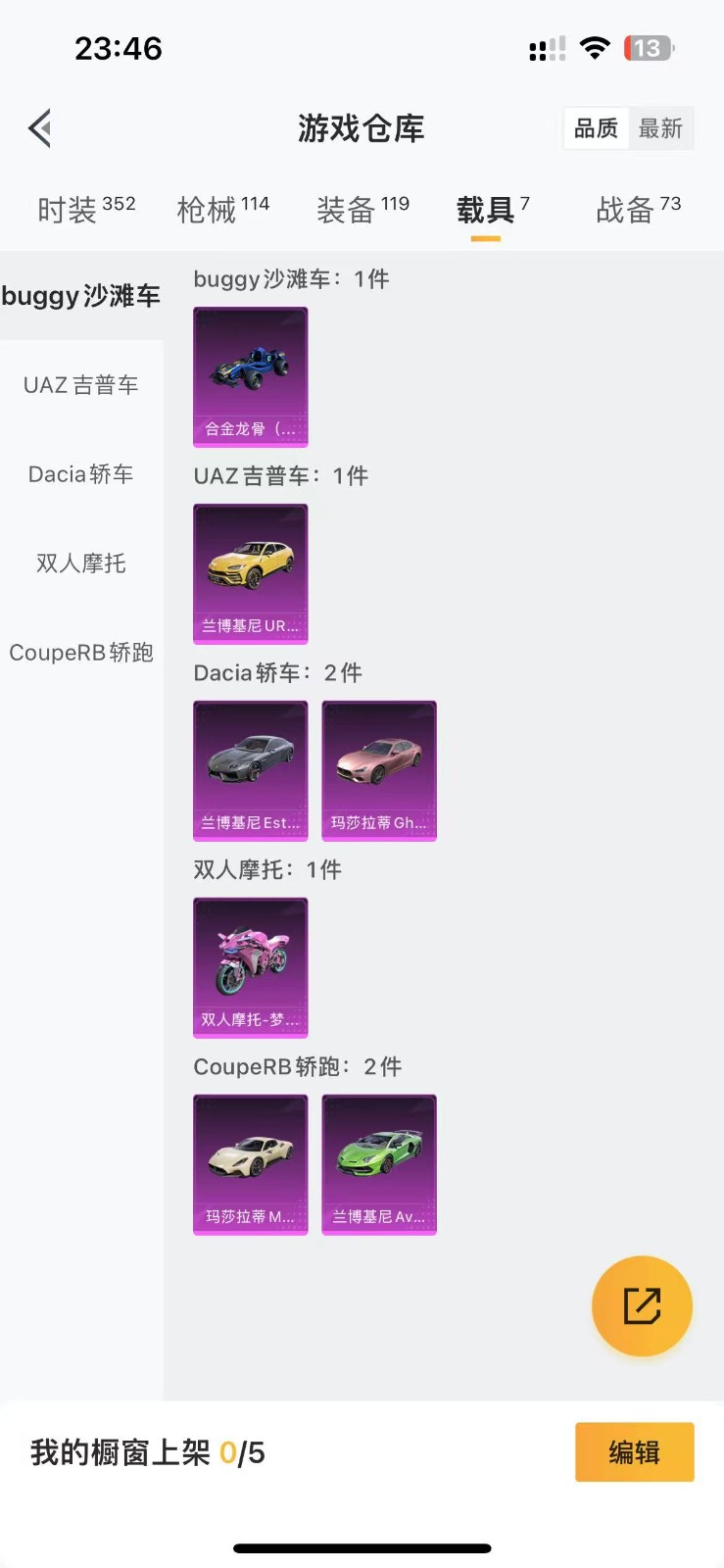The image size is (724, 1568).
Task: Open the 玛莎拉蒂 Gh... car item
Action: 379,770
